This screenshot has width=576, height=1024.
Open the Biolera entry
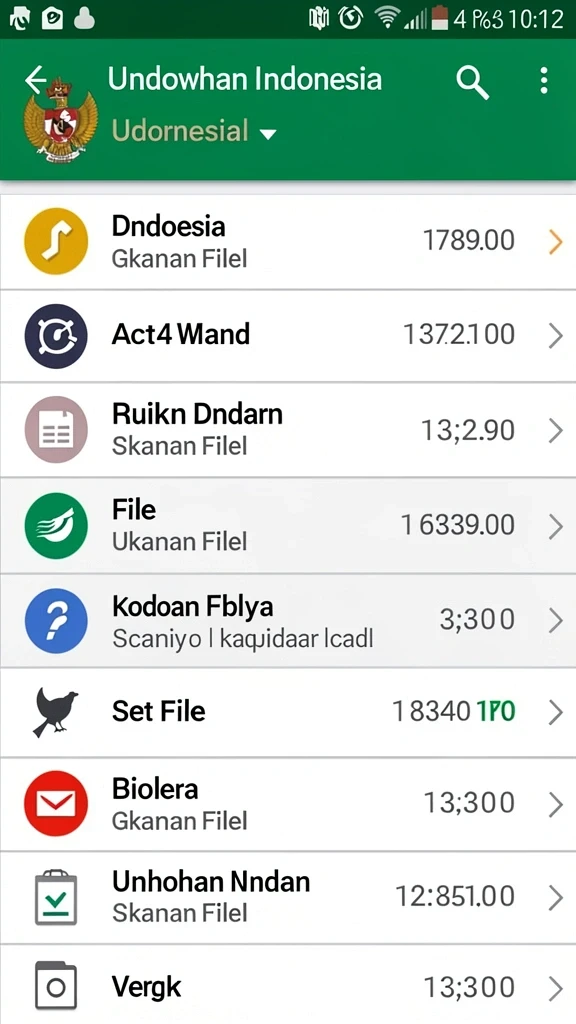coord(288,804)
